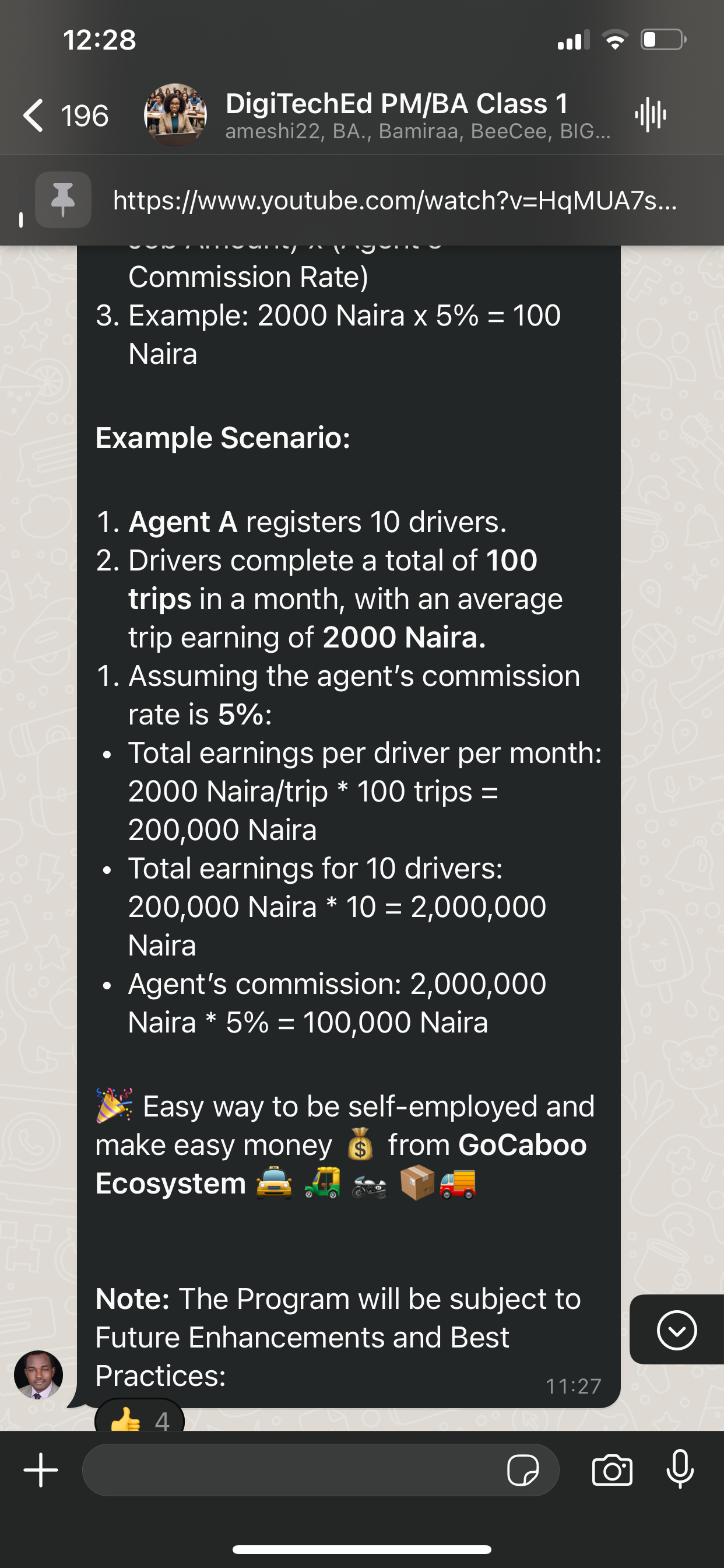Screen dimensions: 724x1568
Task: Open the attachment plus menu
Action: coord(41,1470)
